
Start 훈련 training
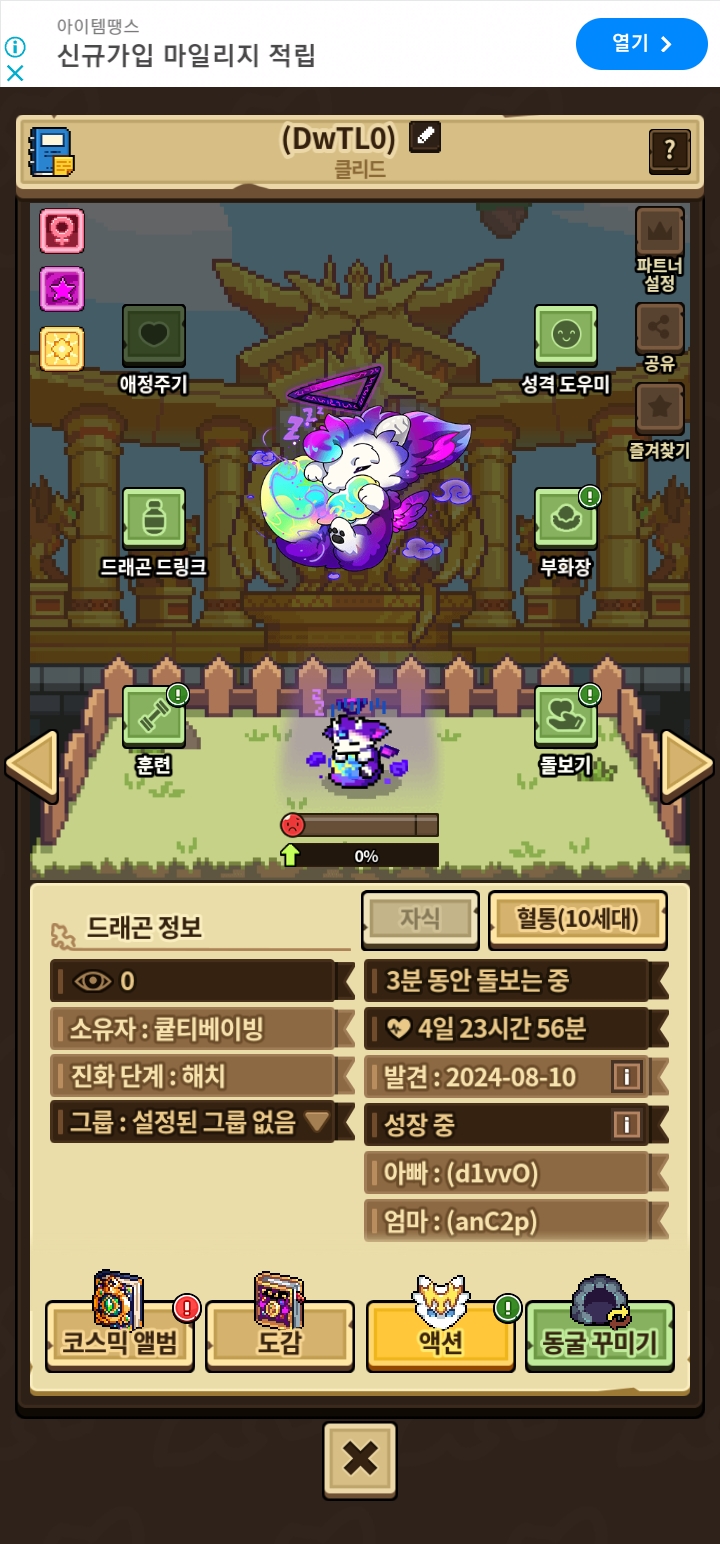point(154,718)
